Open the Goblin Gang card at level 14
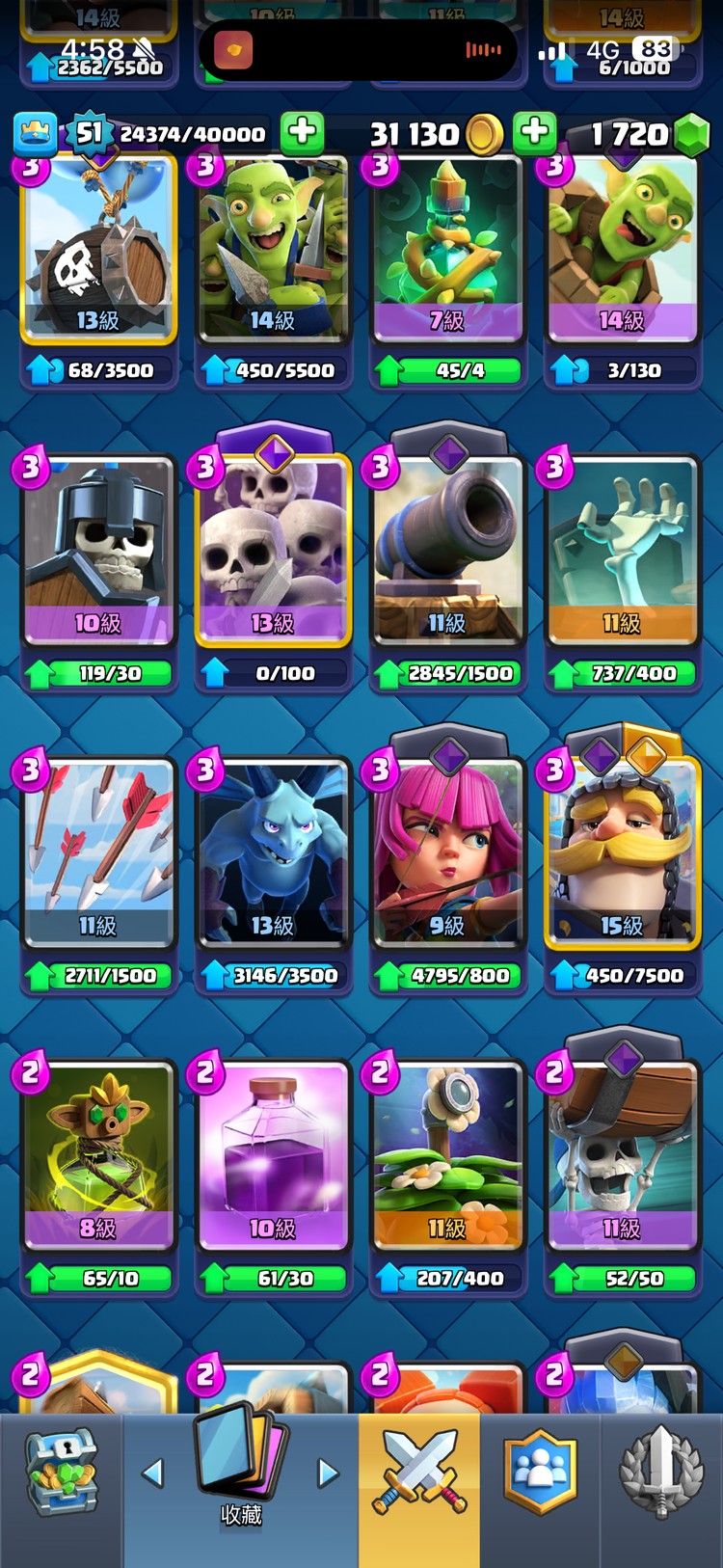 [273, 253]
